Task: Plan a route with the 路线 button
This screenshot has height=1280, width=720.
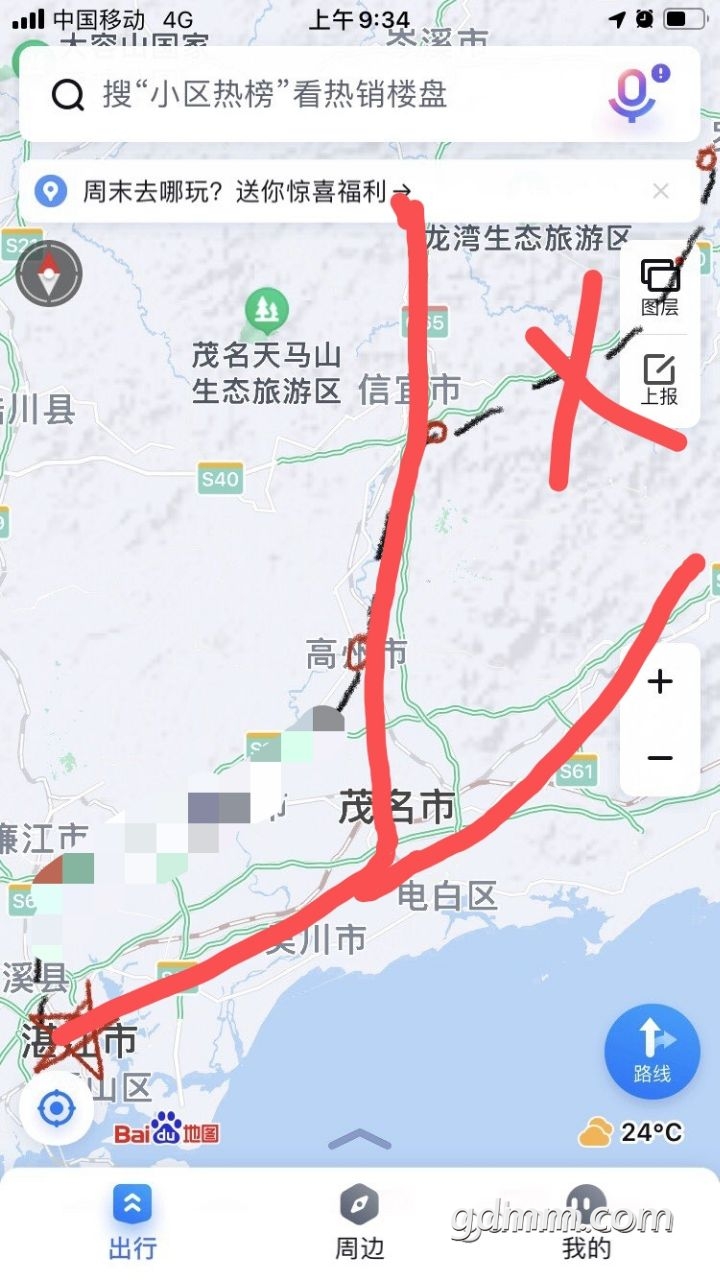Action: [652, 1052]
